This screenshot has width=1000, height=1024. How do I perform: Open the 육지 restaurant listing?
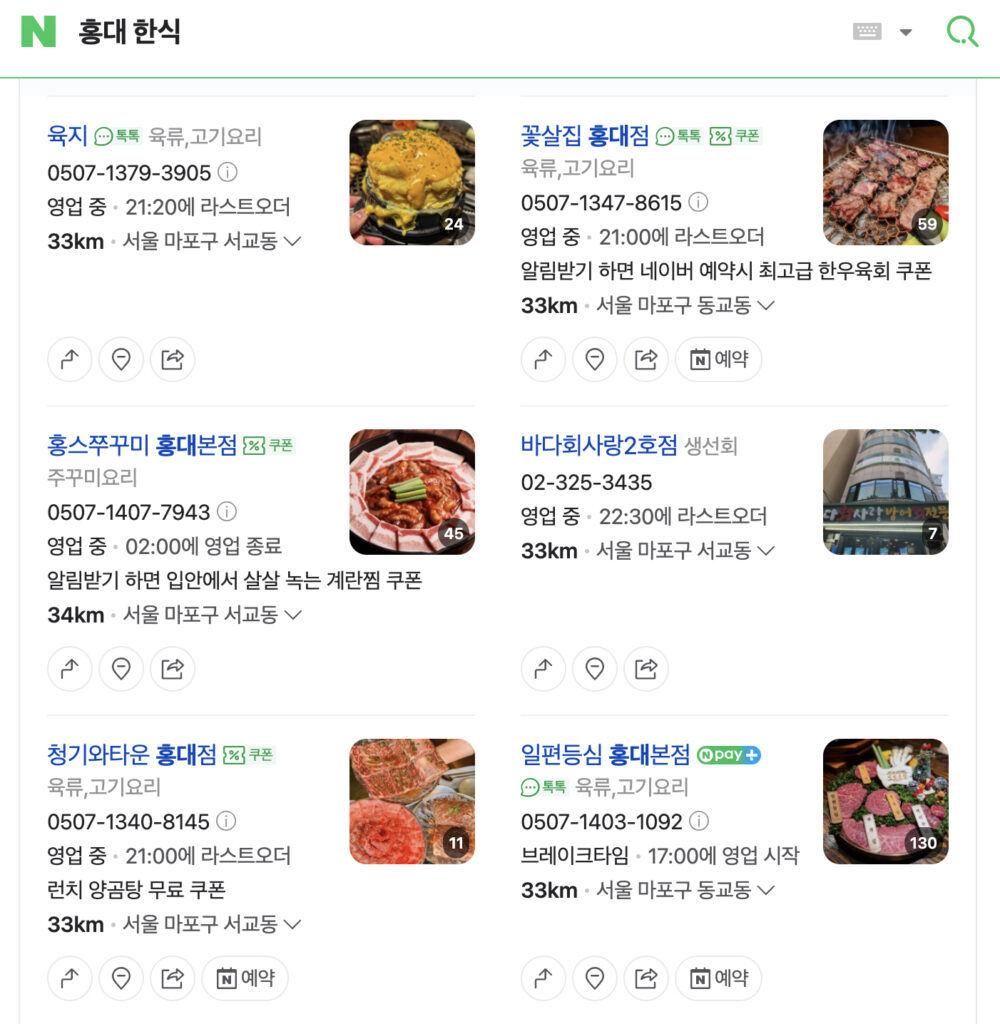(x=68, y=135)
